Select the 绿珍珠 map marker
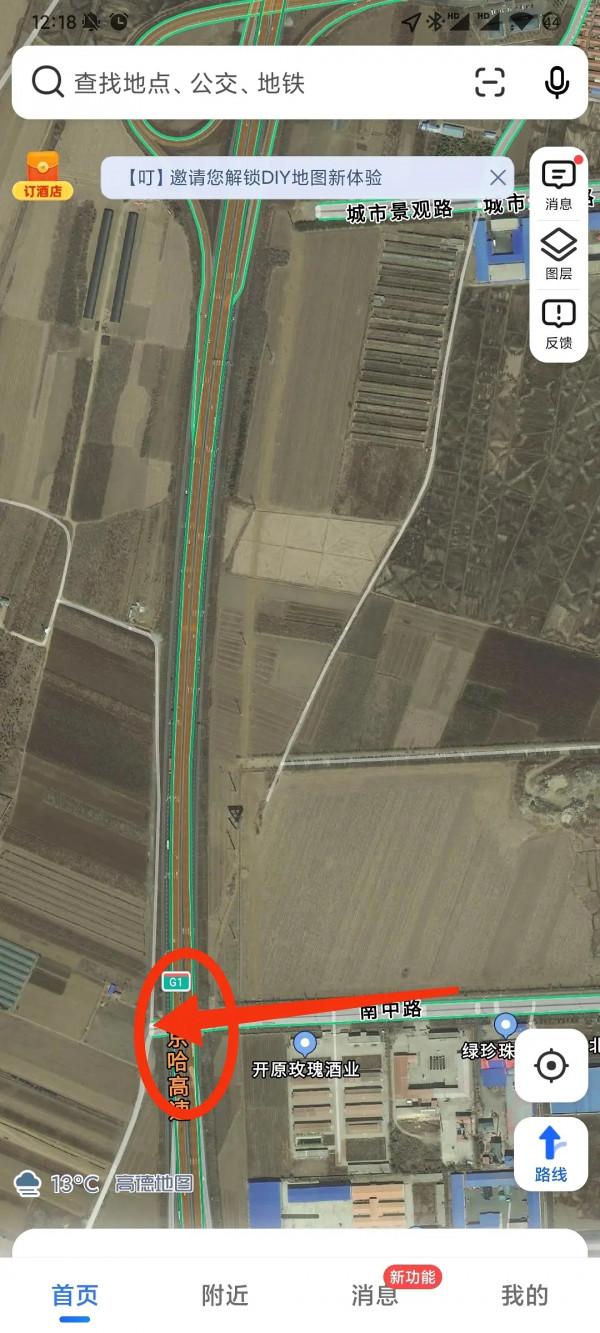 pyautogui.click(x=506, y=1027)
